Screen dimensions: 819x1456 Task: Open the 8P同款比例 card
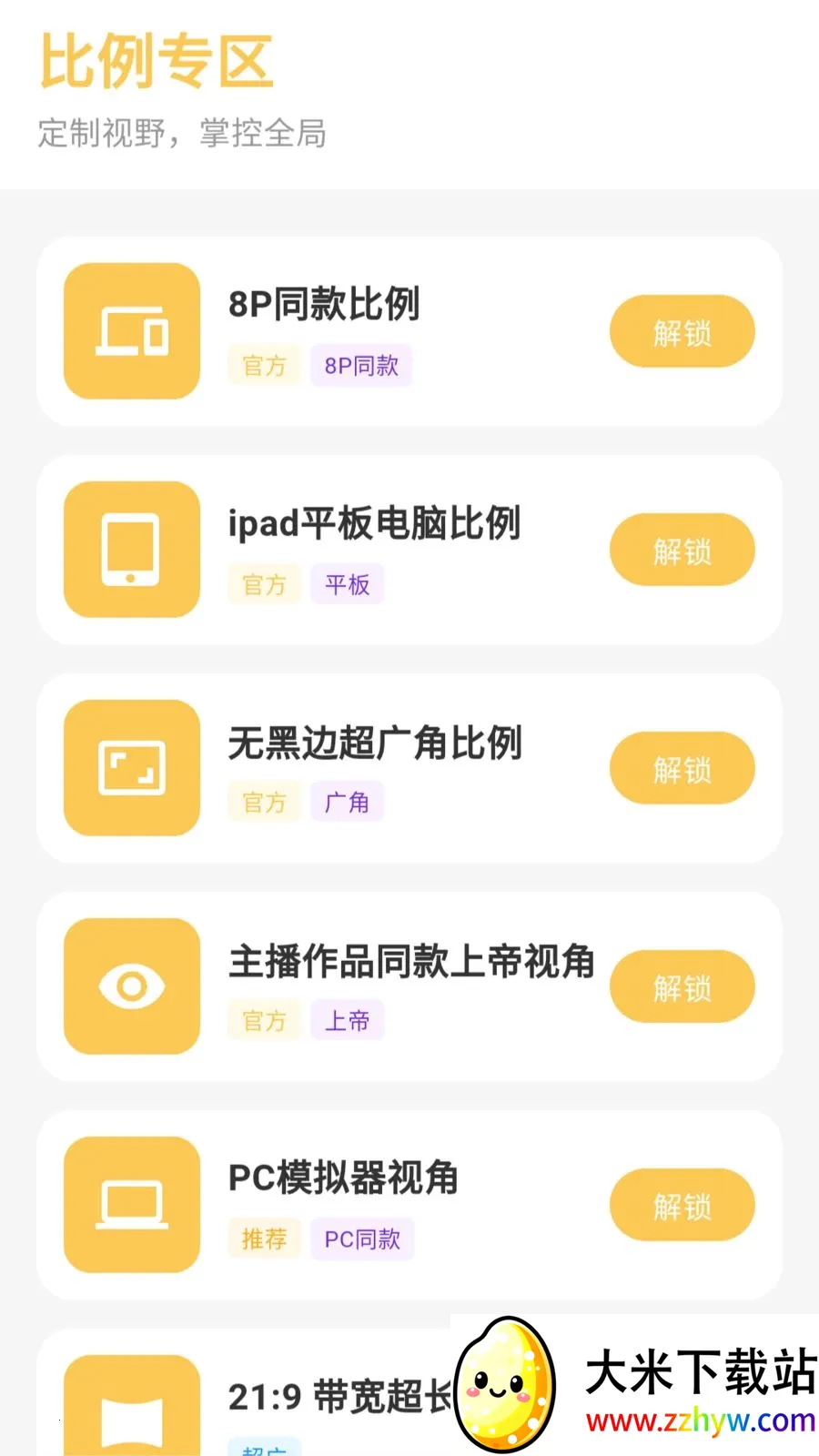[409, 331]
